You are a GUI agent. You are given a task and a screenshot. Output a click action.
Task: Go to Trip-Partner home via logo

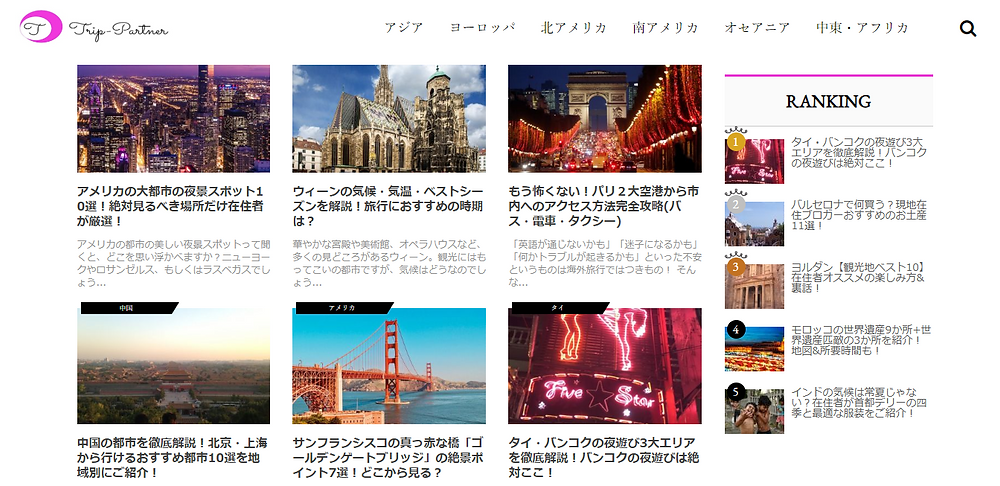[93, 28]
